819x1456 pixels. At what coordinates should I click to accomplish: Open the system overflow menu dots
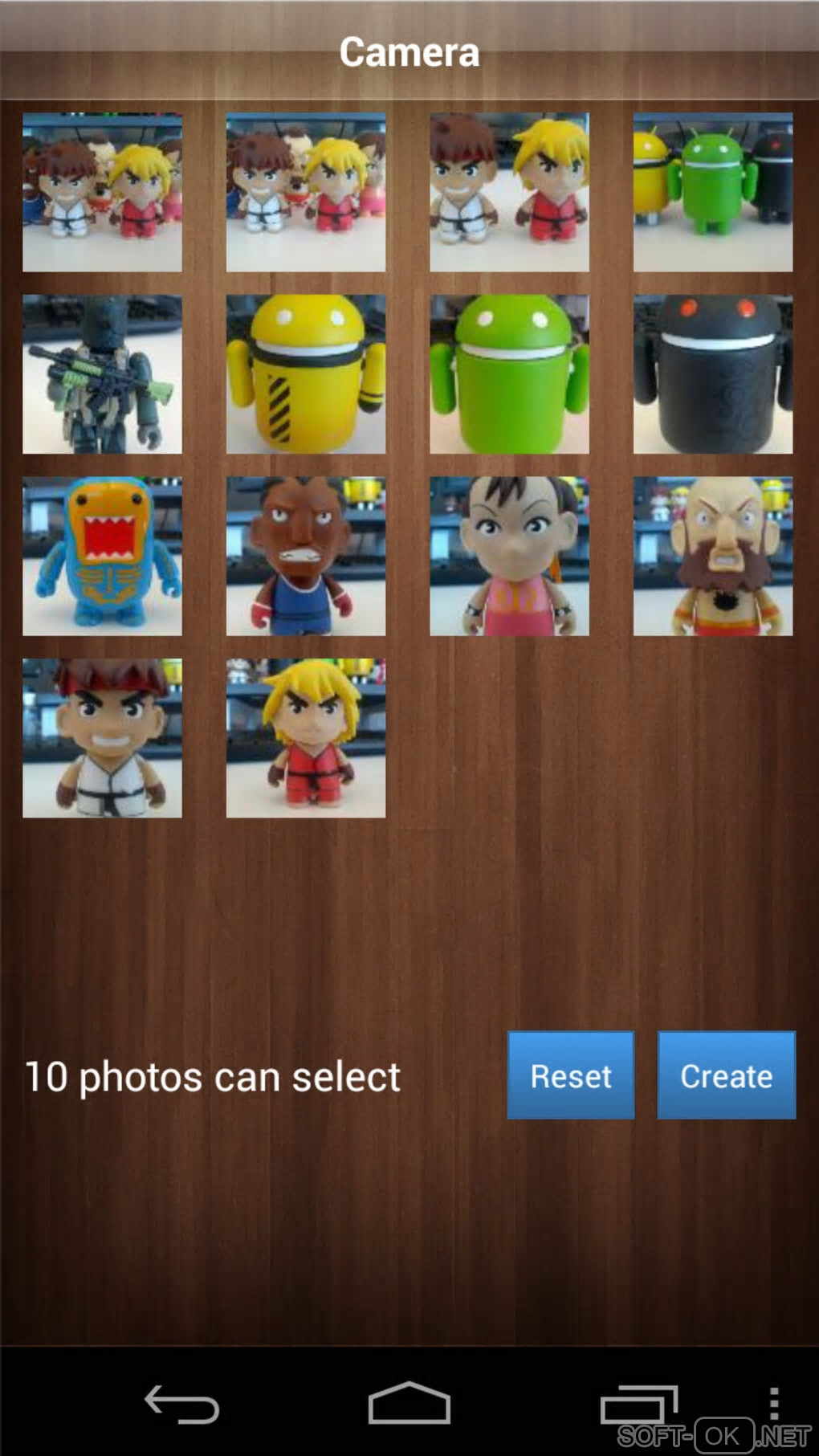tap(773, 1403)
